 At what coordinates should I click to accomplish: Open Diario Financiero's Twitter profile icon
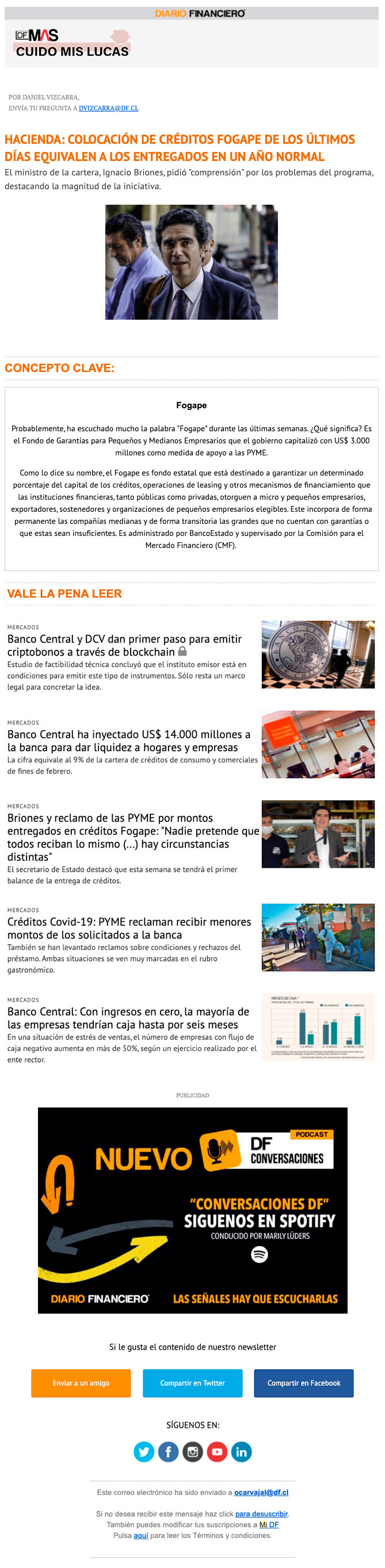[144, 1452]
